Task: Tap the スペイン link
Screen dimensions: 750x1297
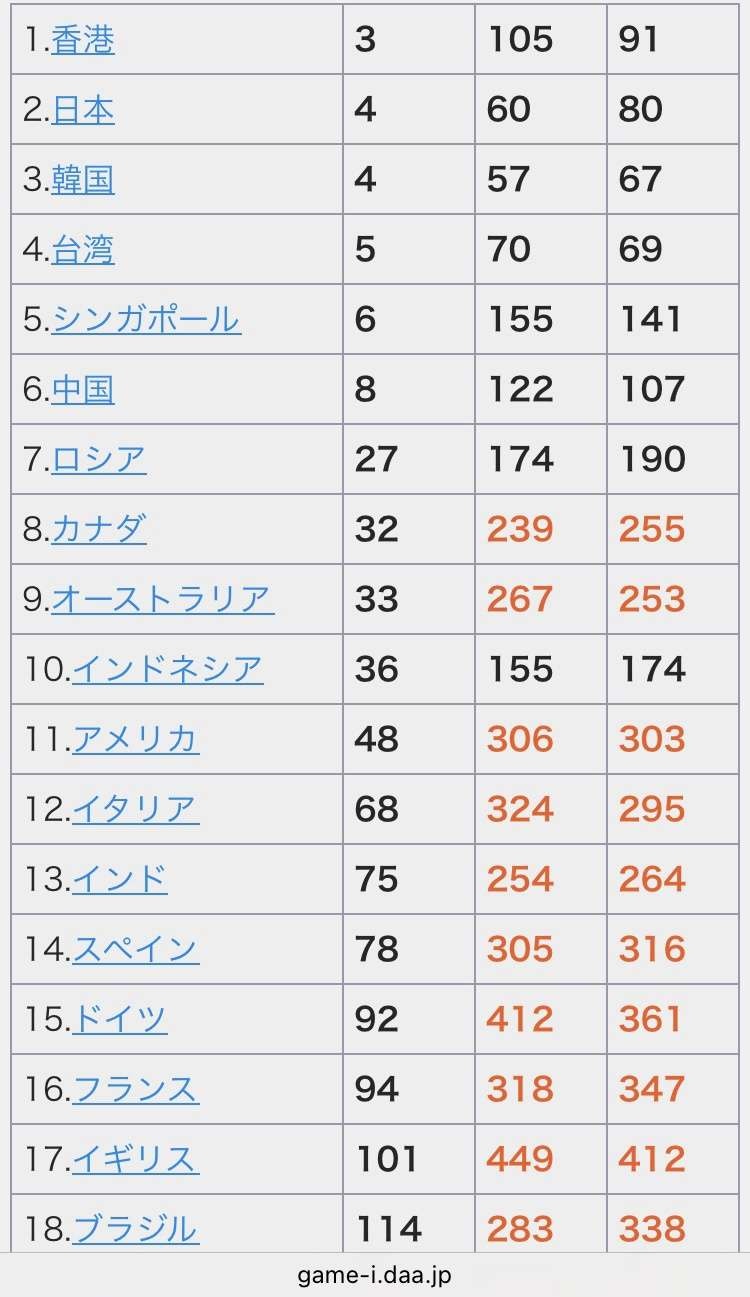Action: click(x=136, y=949)
